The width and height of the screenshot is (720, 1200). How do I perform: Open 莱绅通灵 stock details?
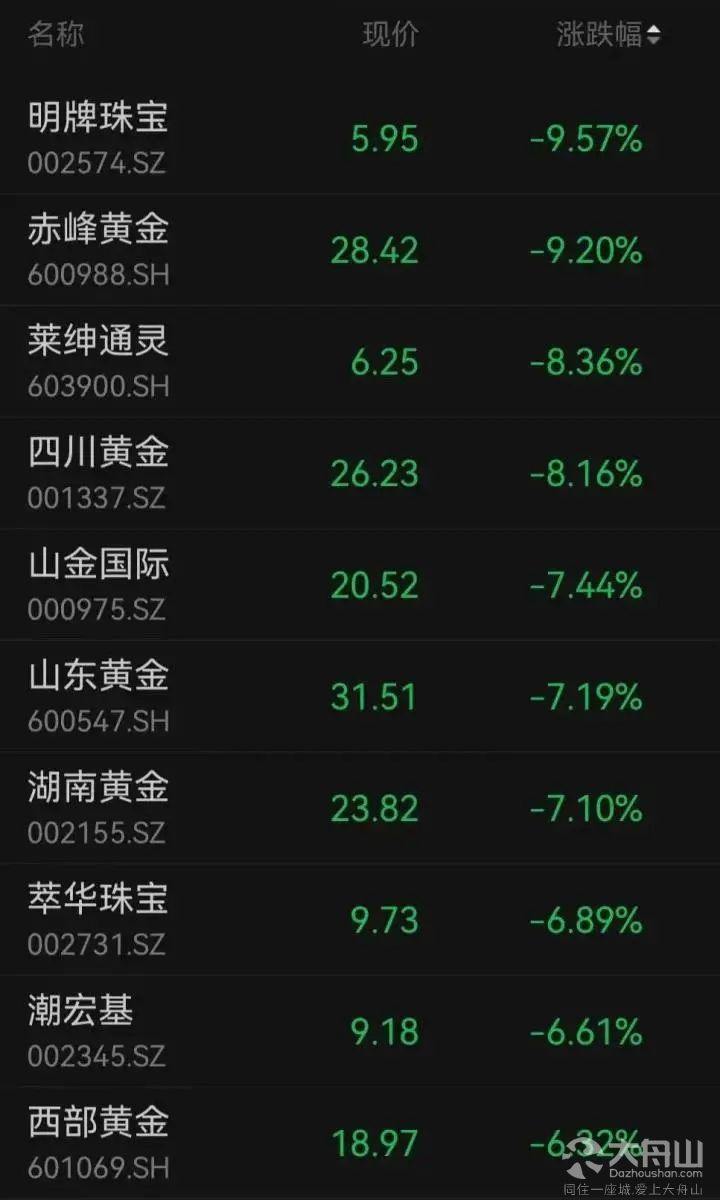360,361
